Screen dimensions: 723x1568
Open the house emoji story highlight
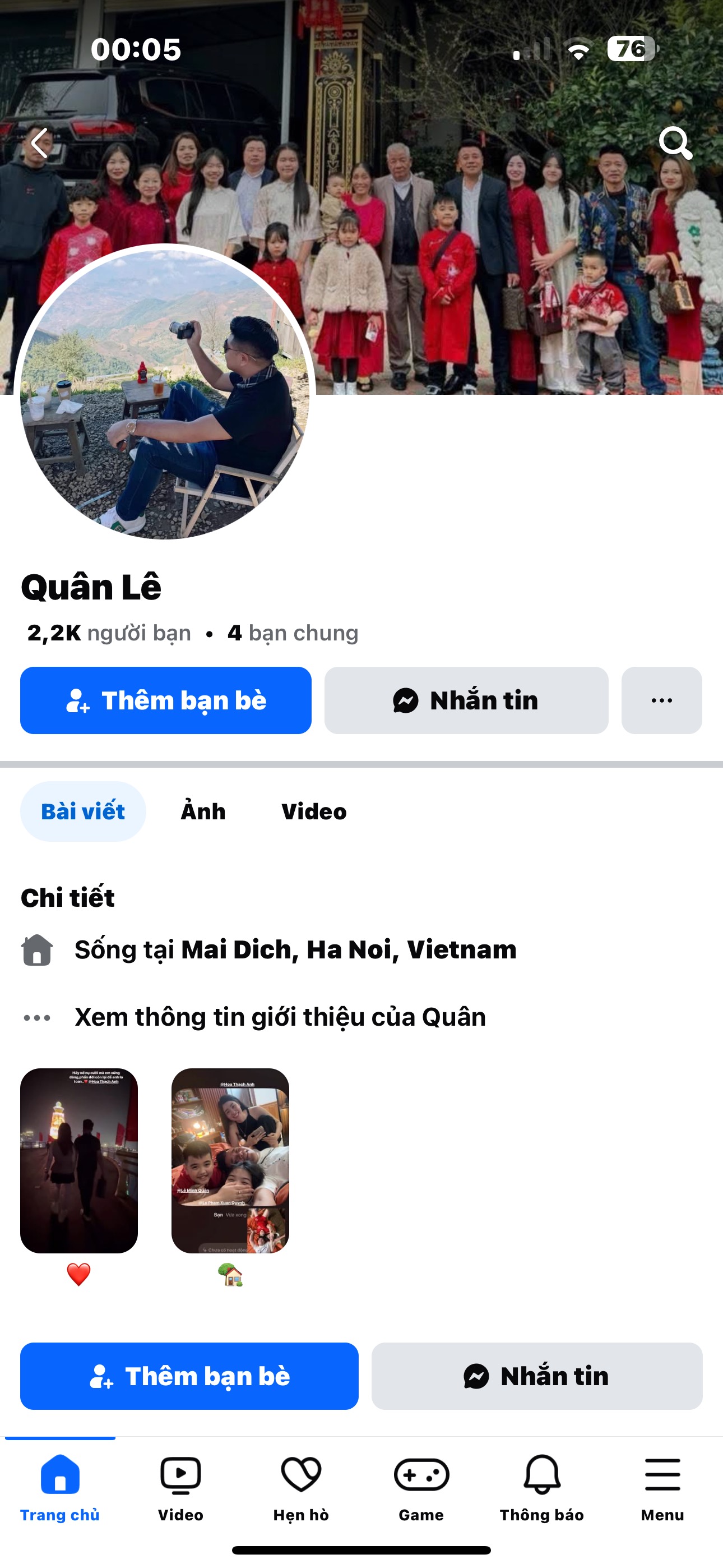pyautogui.click(x=230, y=1161)
